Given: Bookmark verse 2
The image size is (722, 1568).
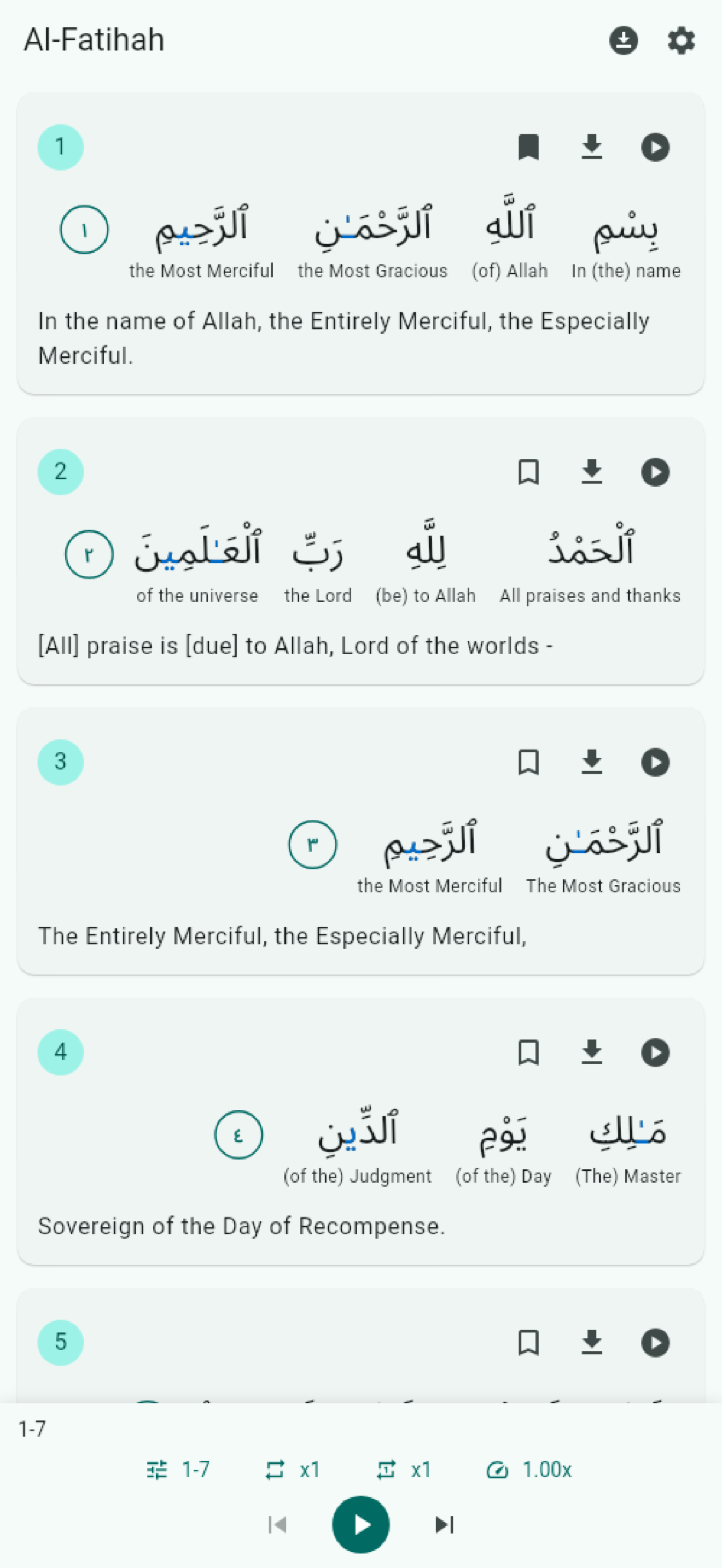Looking at the screenshot, I should coord(528,472).
